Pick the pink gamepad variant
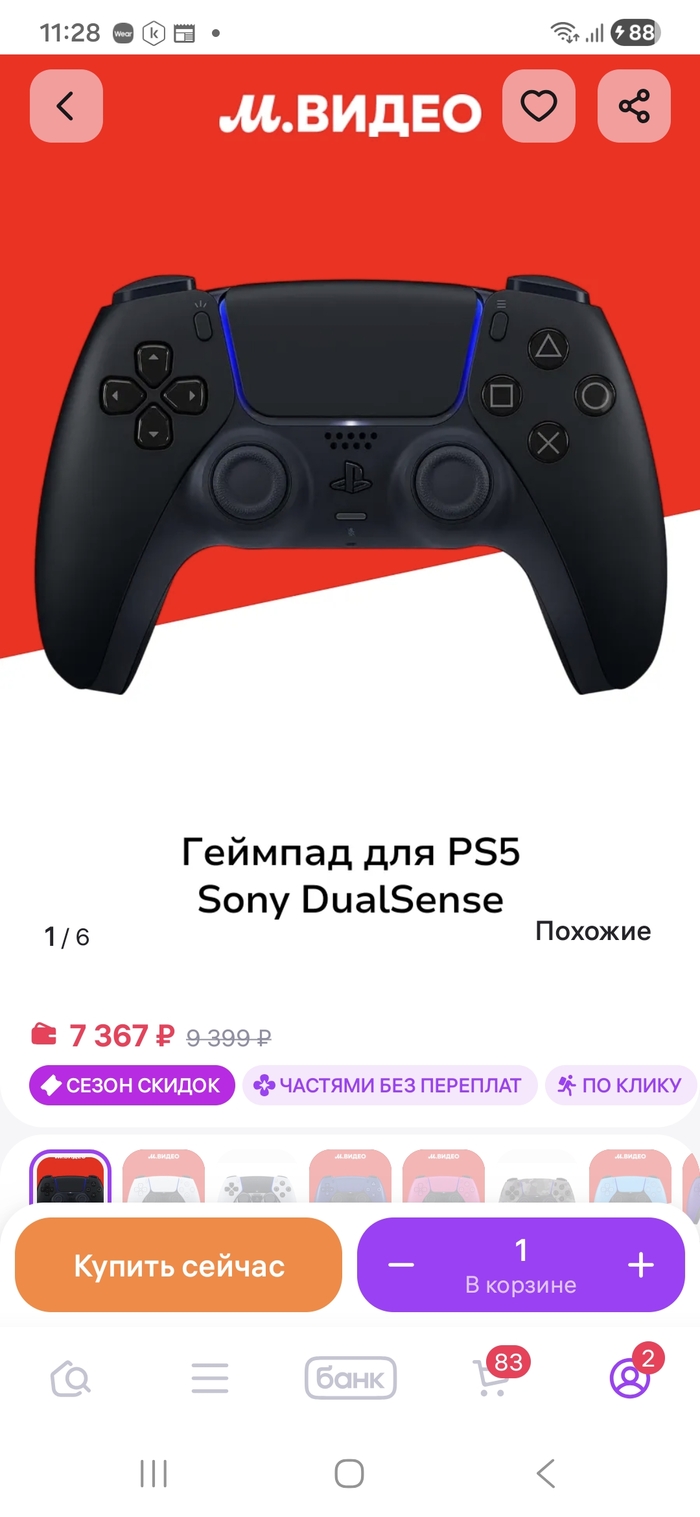Image resolution: width=700 pixels, height=1517 pixels. [443, 1178]
